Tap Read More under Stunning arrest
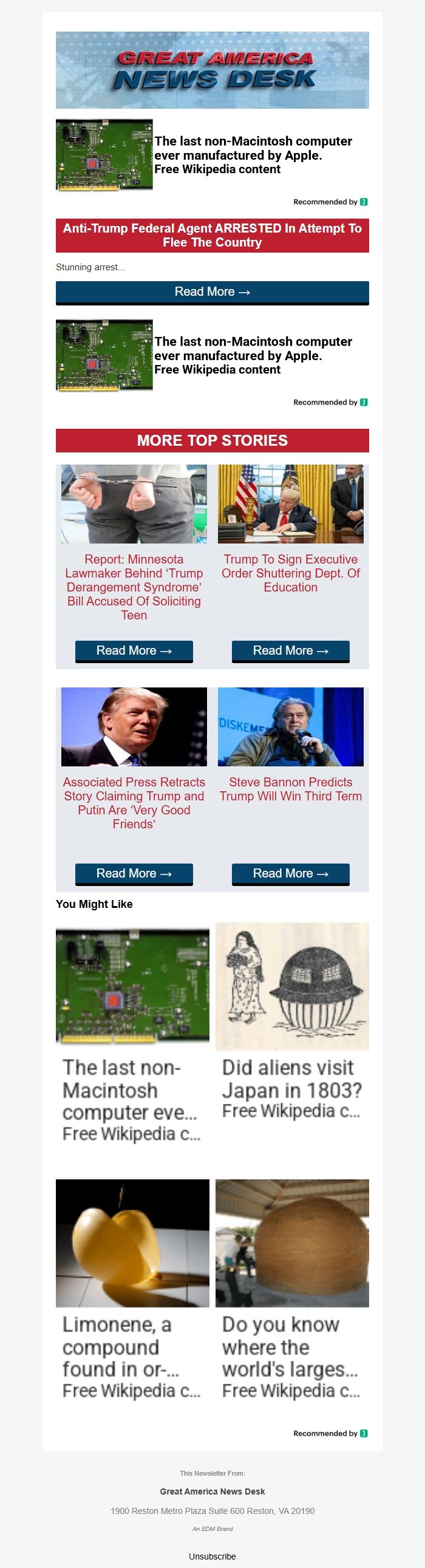This screenshot has width=425, height=1568. (212, 292)
